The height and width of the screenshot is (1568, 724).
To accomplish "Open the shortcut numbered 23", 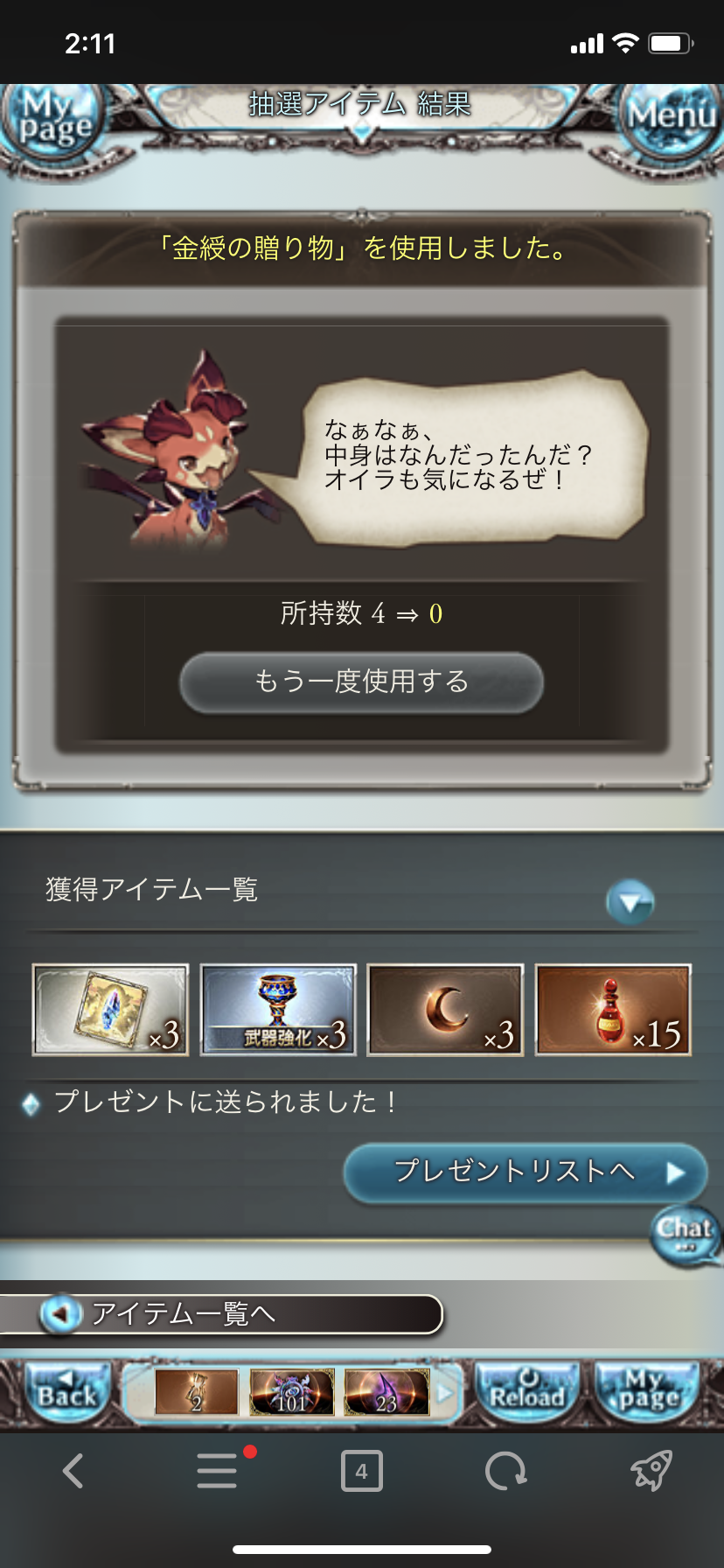I will 386,1392.
